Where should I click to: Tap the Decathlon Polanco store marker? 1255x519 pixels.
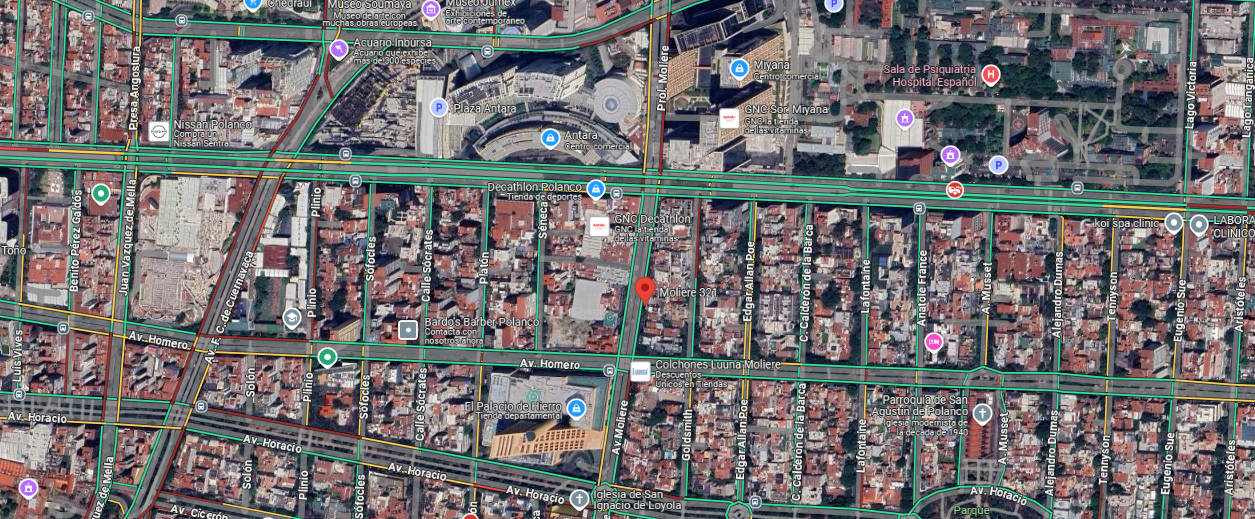coord(596,188)
